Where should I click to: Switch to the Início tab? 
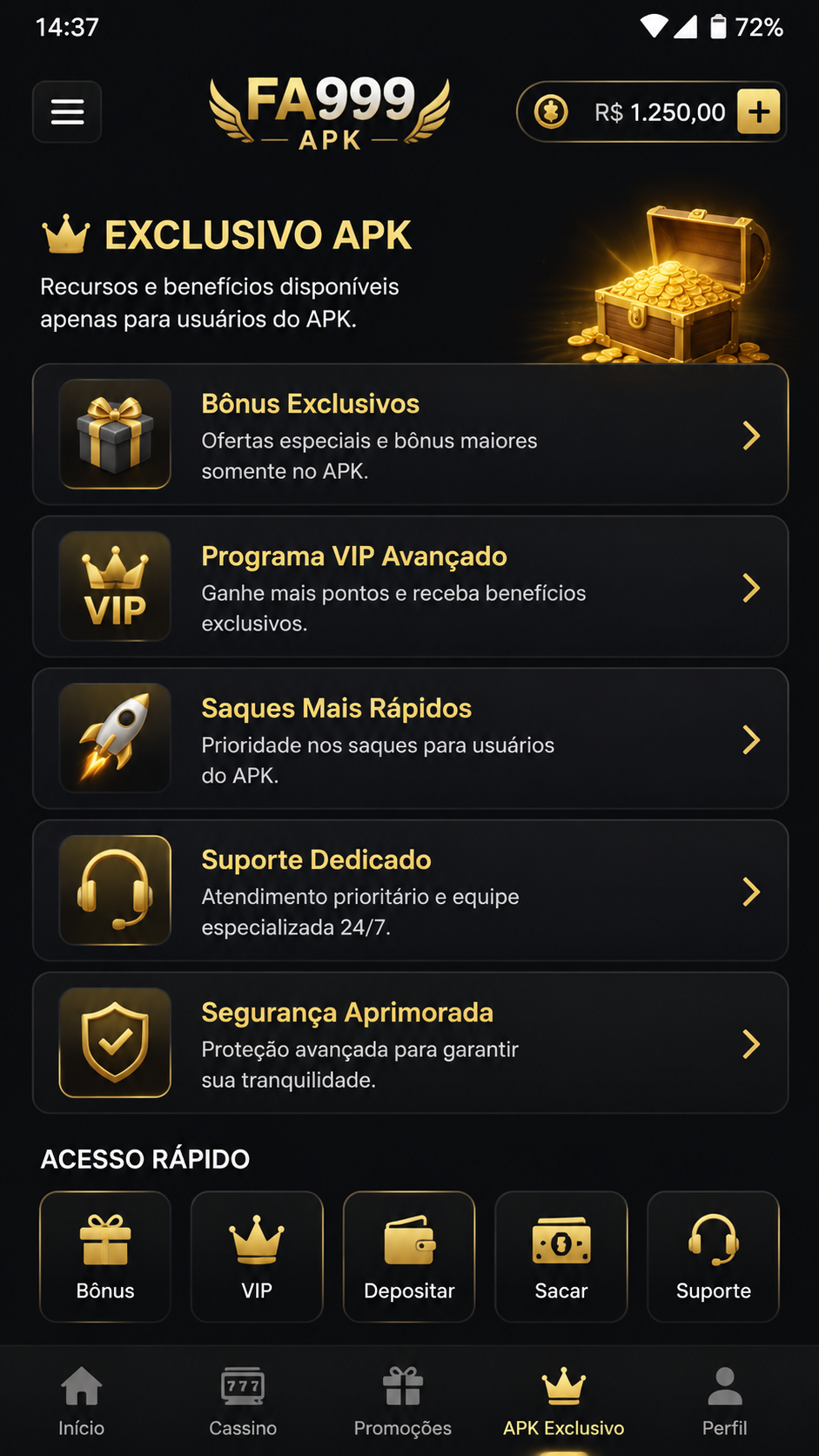coord(81,1401)
